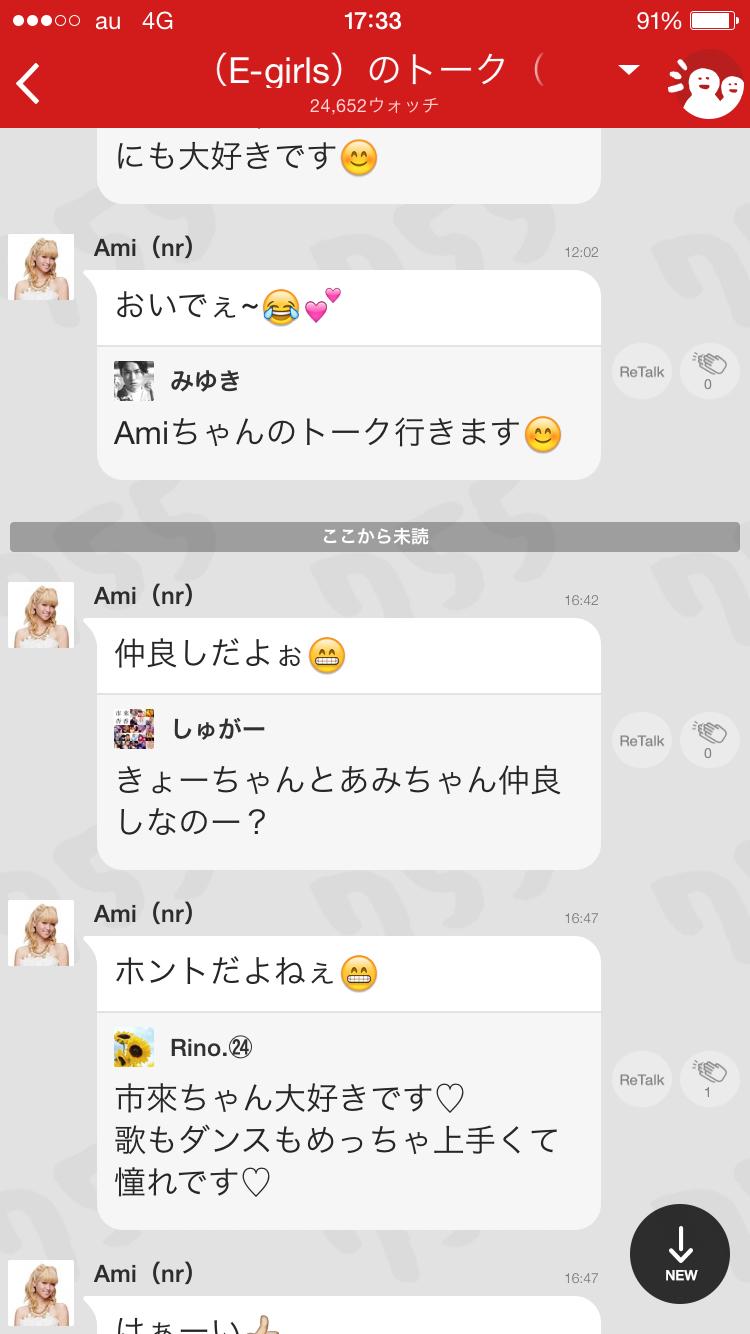Expand the talk title dropdown arrow
Viewport: 750px width, 1334px height.
(x=628, y=69)
